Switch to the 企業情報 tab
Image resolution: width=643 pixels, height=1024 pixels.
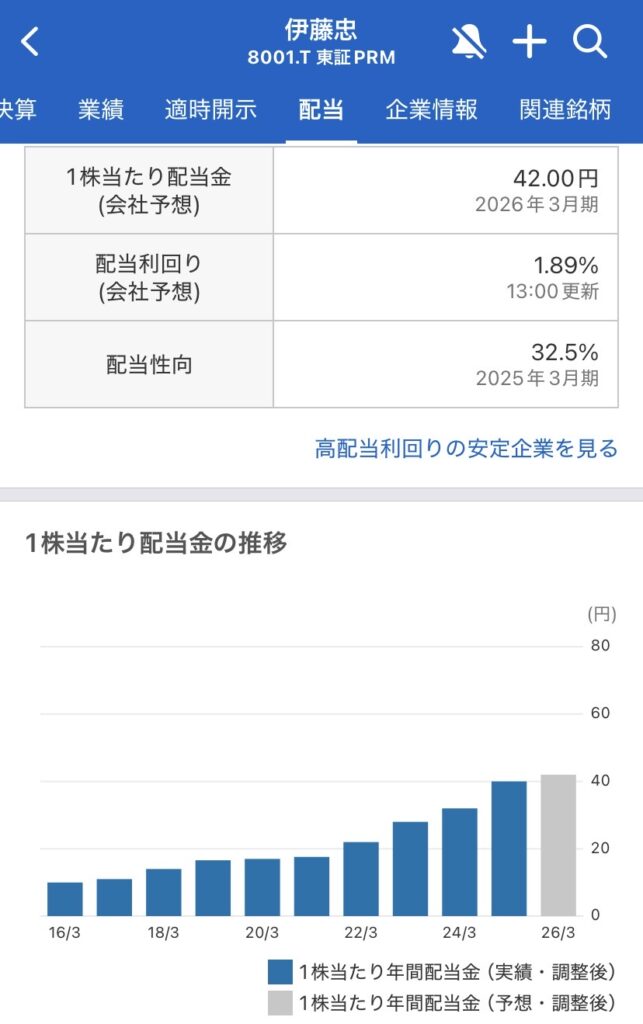tap(431, 110)
